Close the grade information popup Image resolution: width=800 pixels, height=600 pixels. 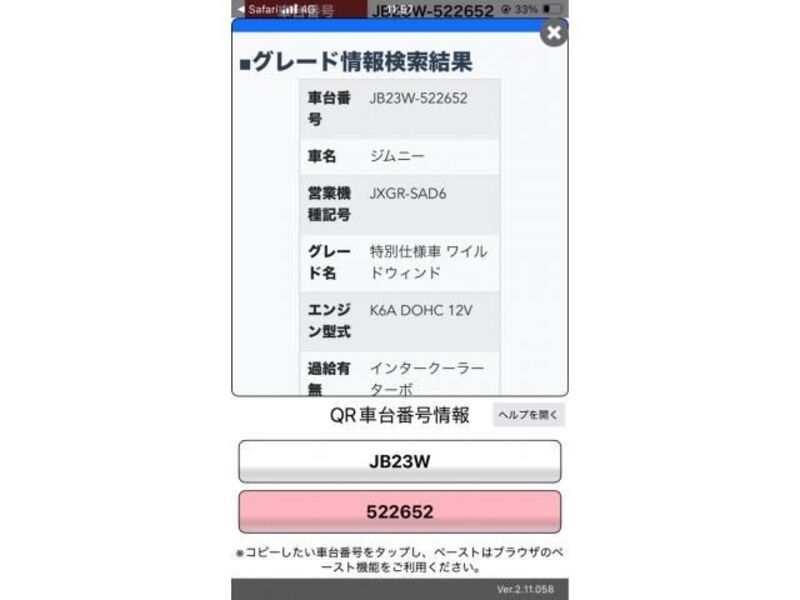[553, 33]
